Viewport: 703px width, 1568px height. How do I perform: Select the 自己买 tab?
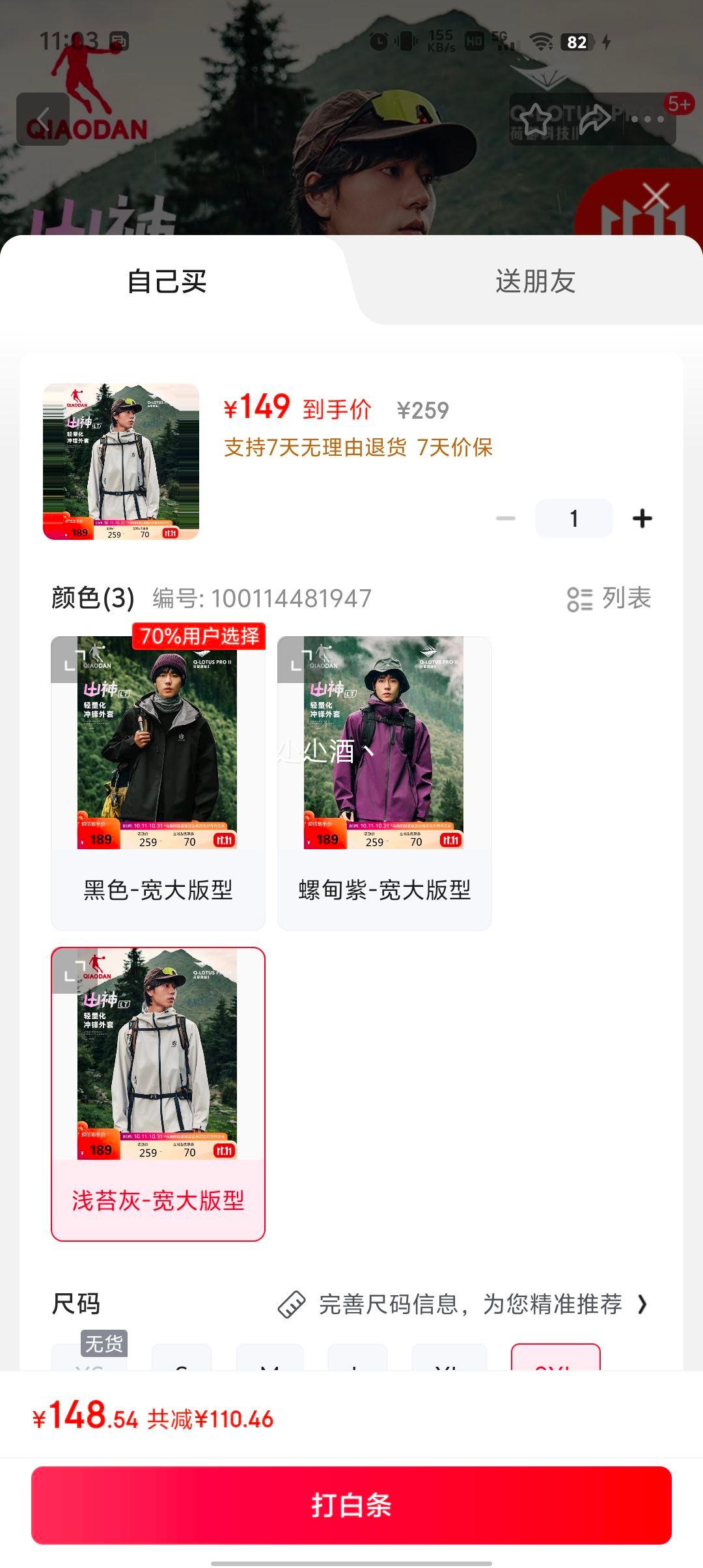pos(167,281)
